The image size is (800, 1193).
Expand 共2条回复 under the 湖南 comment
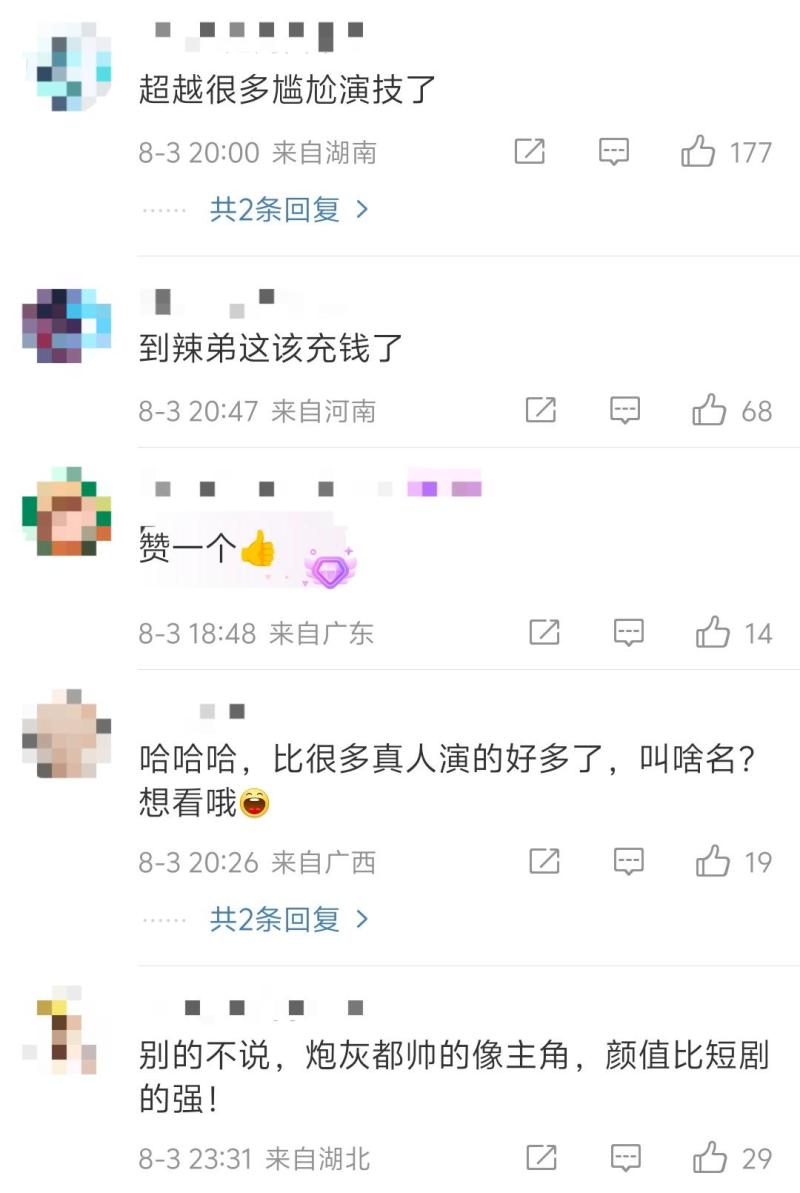(288, 210)
